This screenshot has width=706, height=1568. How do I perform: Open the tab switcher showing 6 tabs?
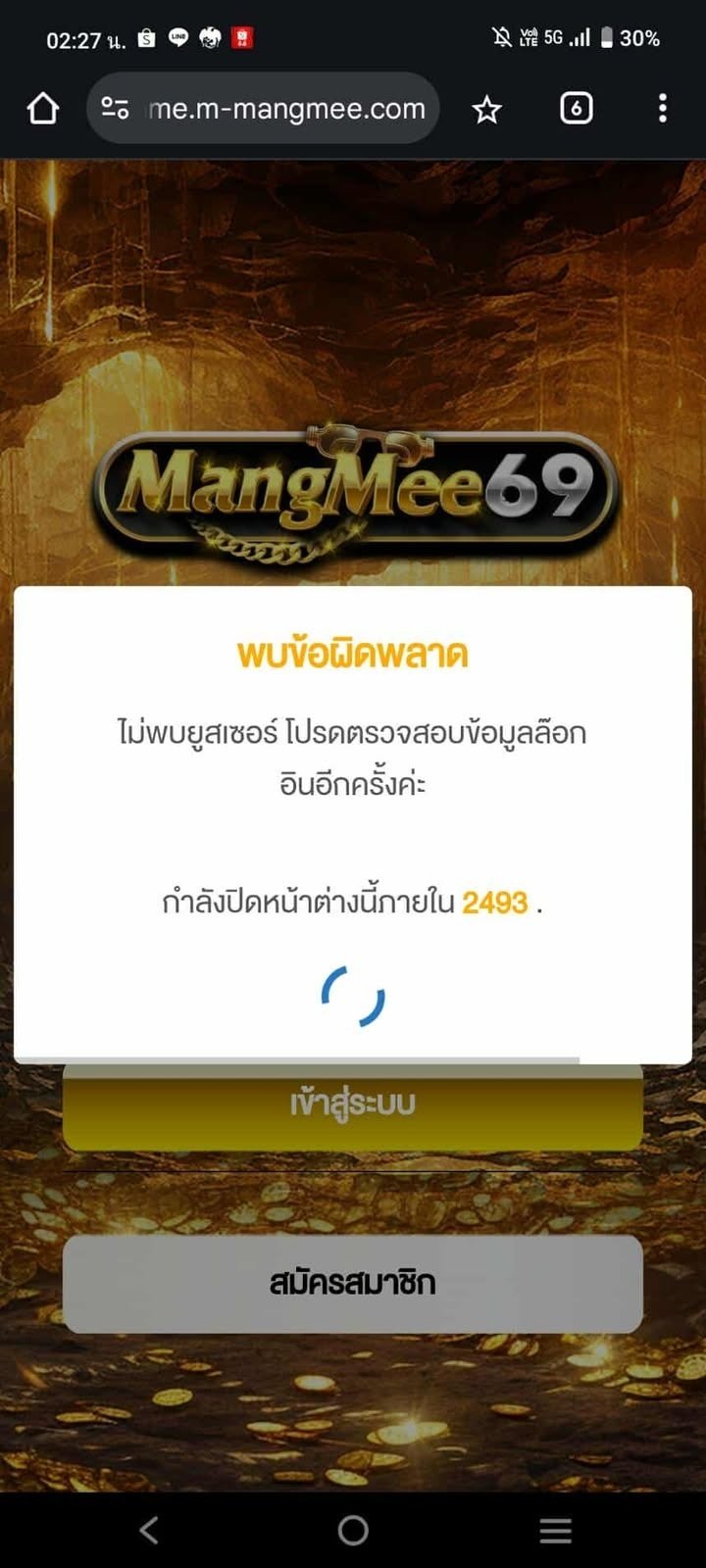[x=576, y=108]
